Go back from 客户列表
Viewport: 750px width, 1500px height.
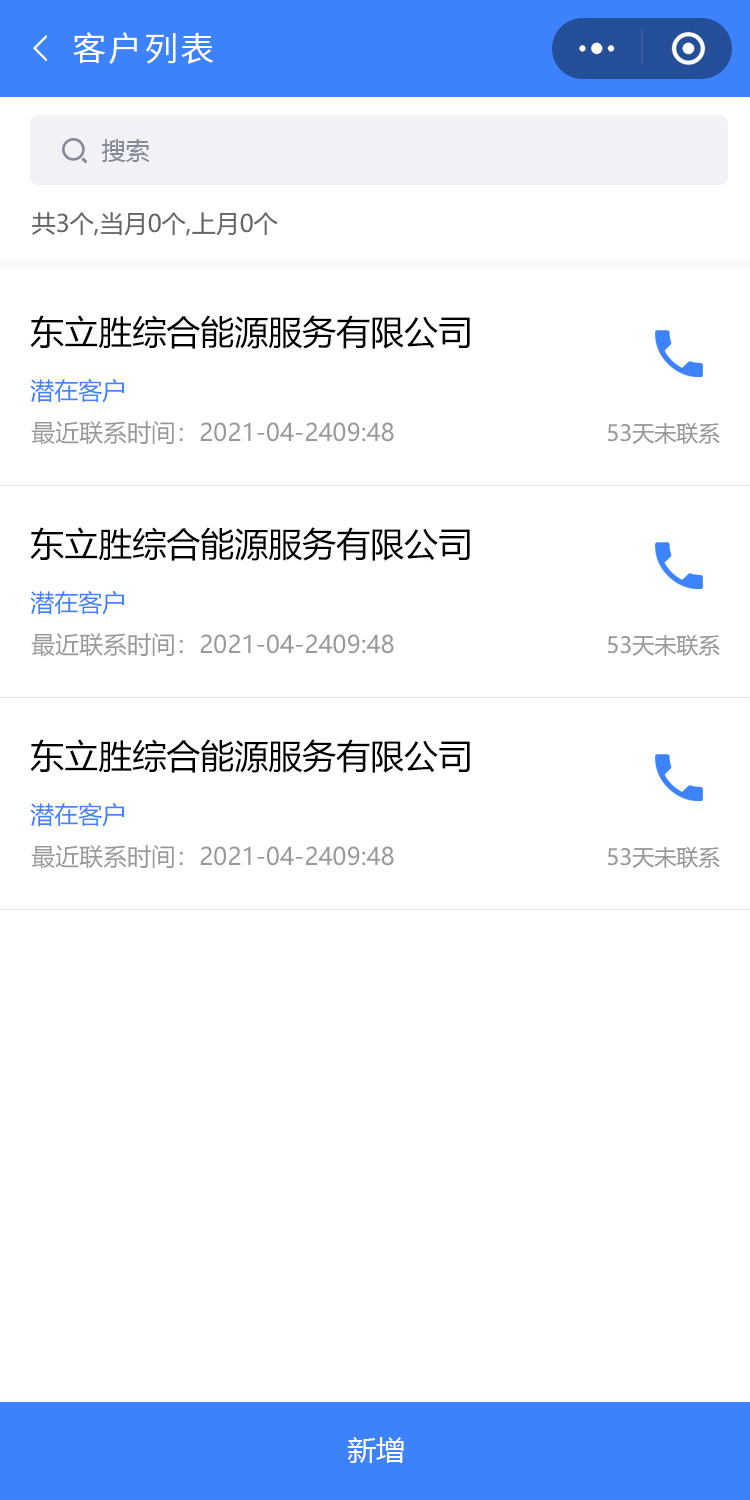(41, 48)
